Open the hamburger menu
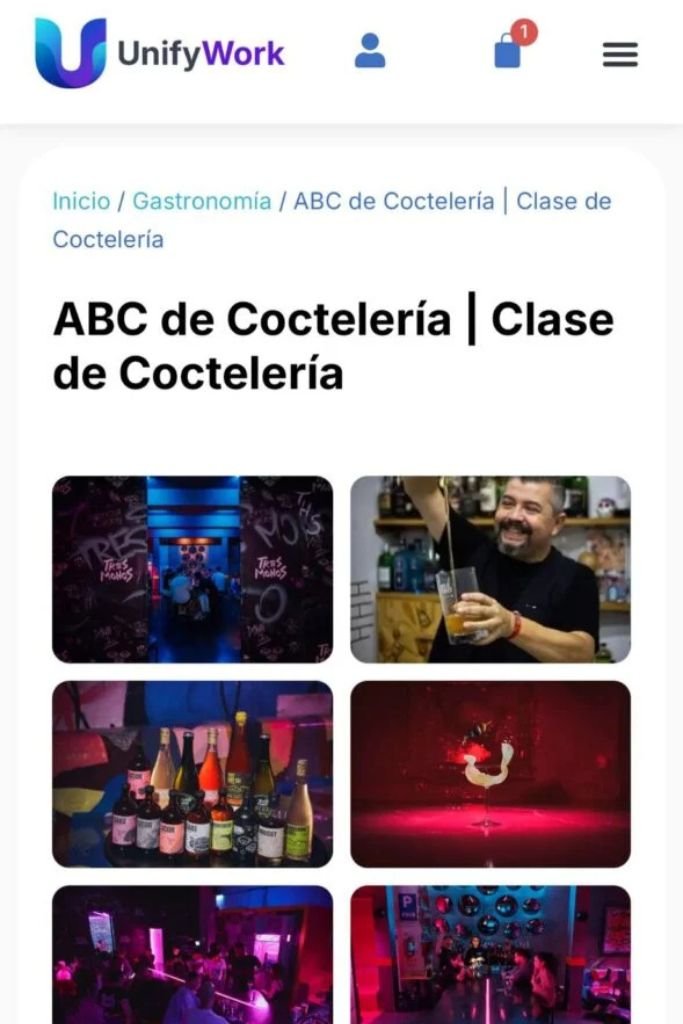This screenshot has height=1024, width=683. [x=620, y=54]
